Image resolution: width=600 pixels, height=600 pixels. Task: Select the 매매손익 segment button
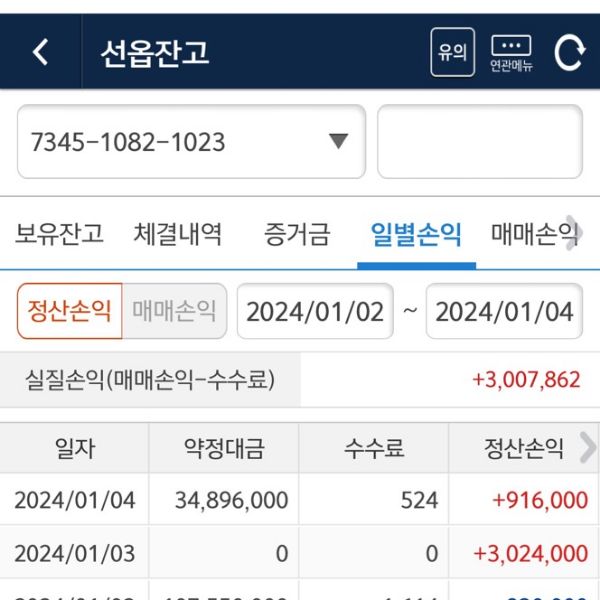[x=174, y=311]
